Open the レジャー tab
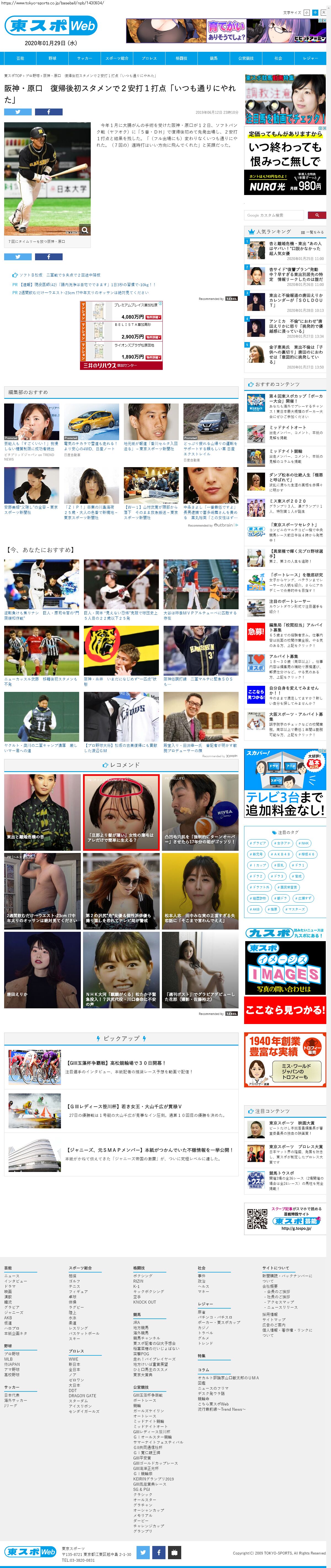Image resolution: width=331 pixels, height=1568 pixels. click(310, 58)
